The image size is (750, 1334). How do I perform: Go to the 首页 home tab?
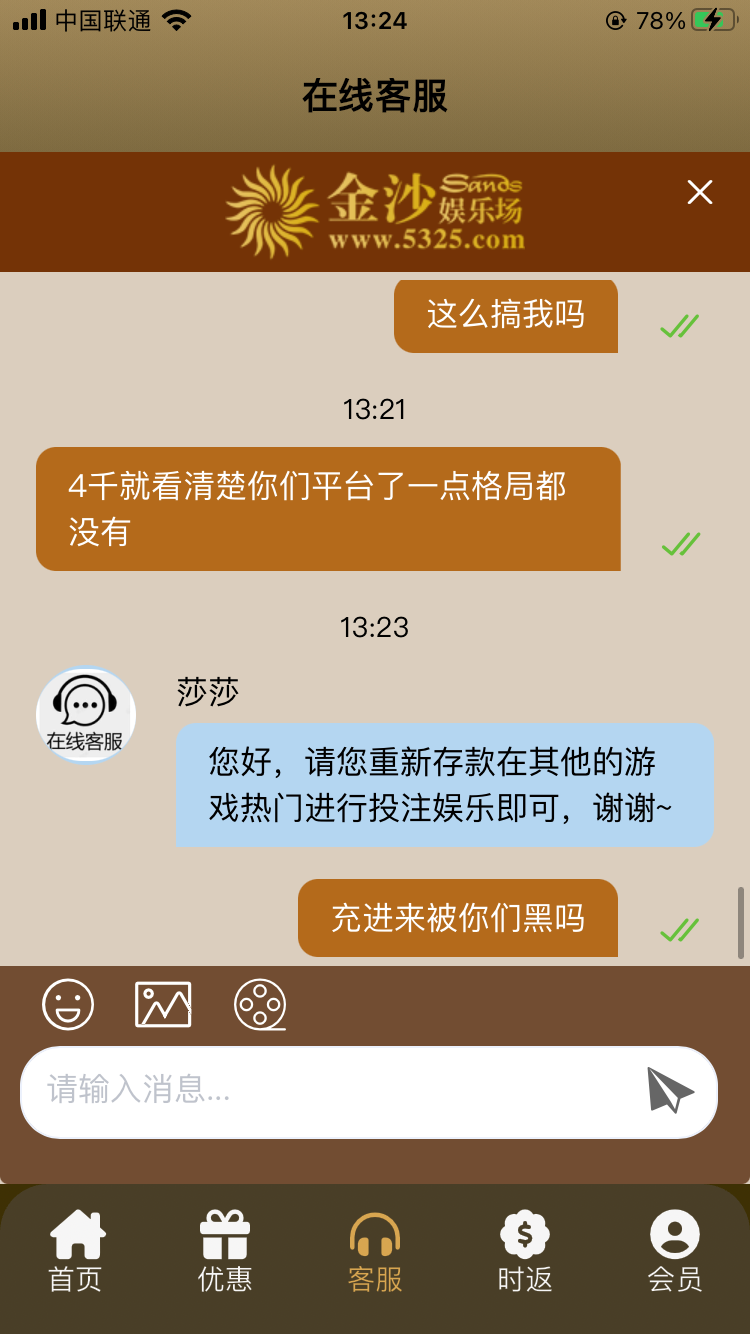tap(76, 1250)
